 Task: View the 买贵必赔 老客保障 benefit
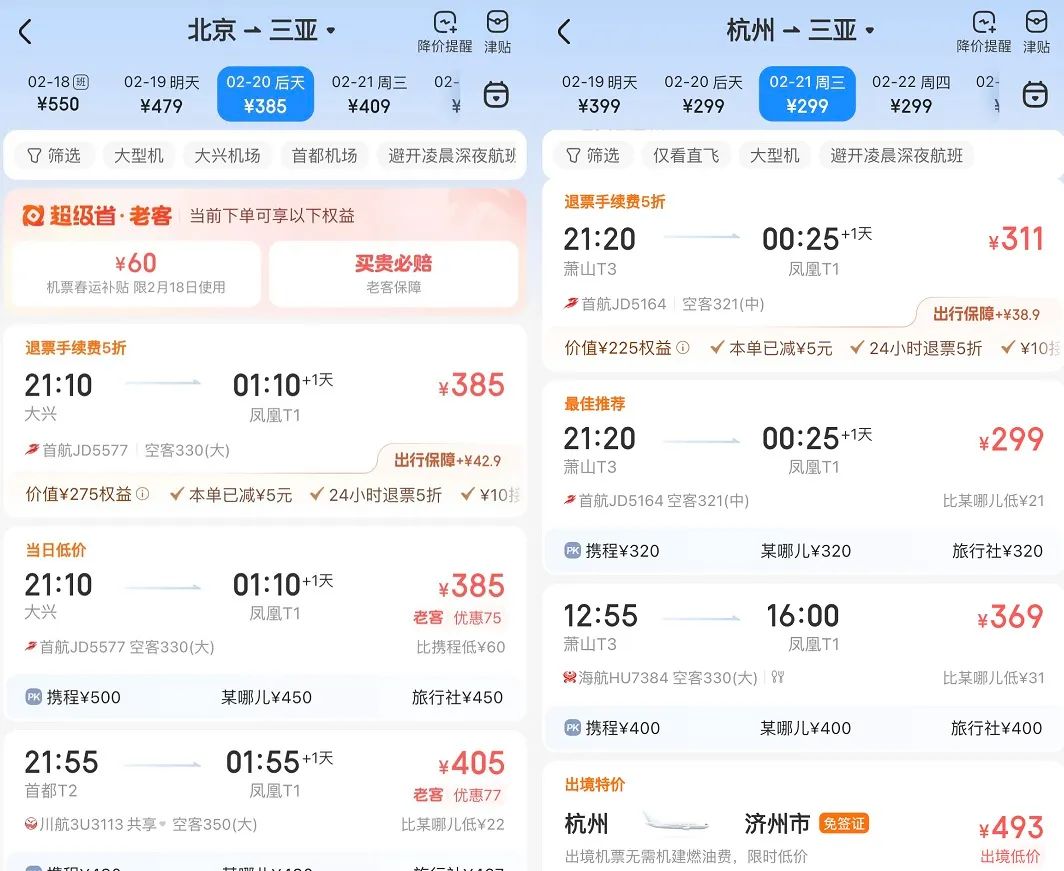point(393,273)
